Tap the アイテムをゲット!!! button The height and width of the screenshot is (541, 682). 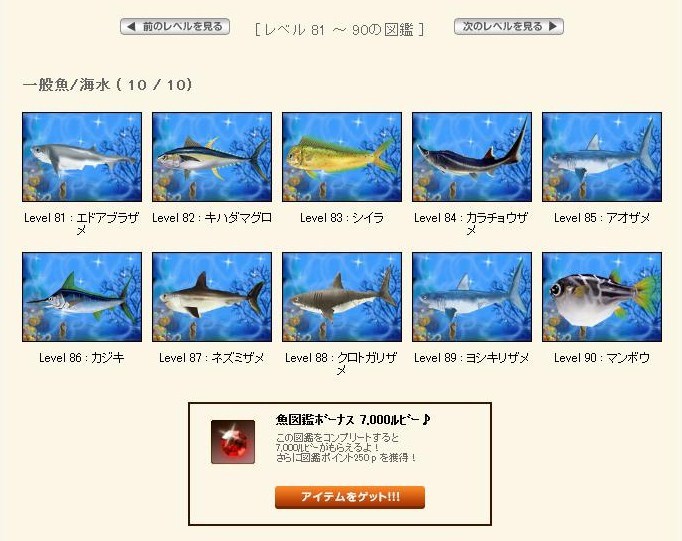coord(349,497)
